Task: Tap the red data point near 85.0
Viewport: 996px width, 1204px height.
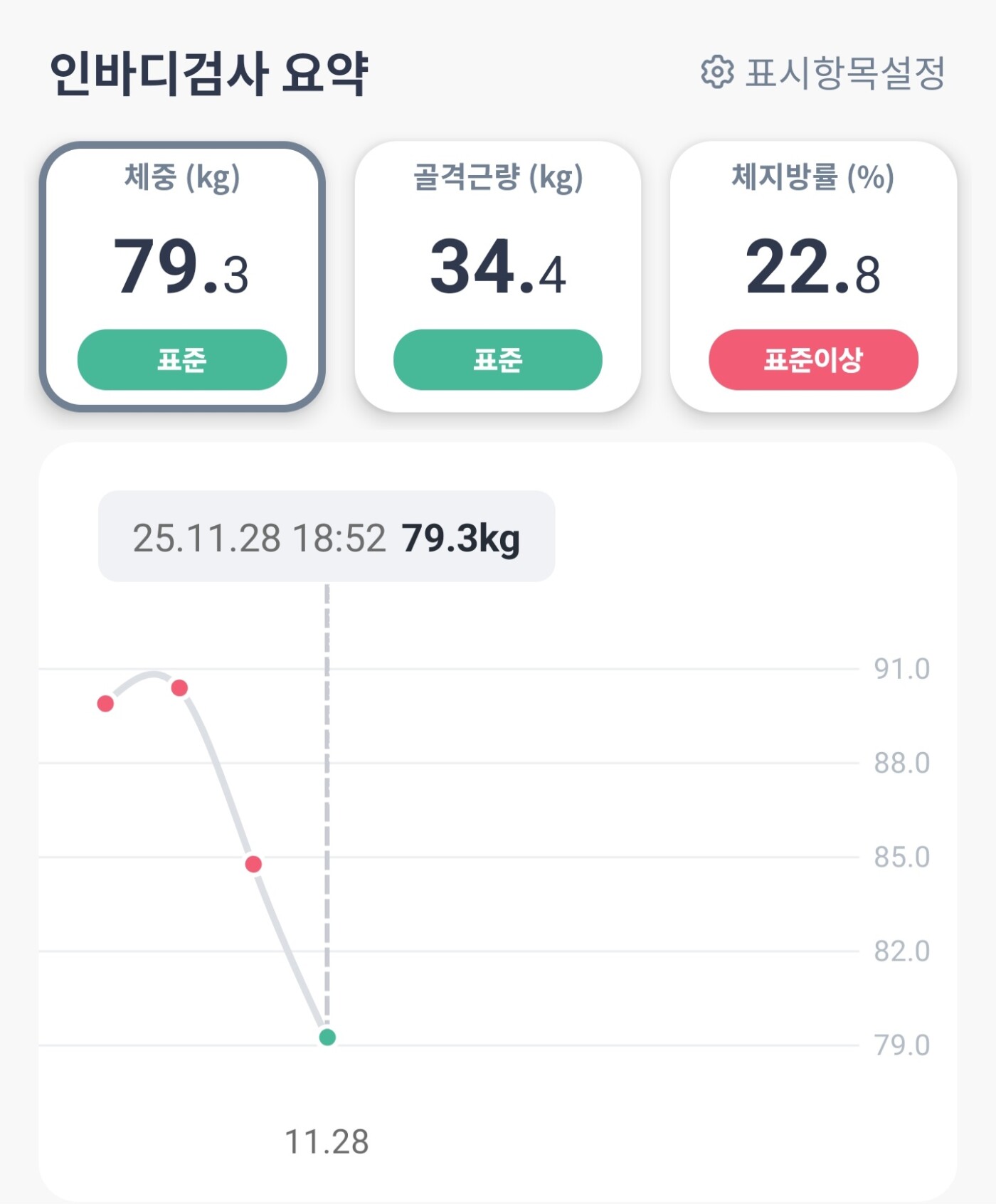Action: pyautogui.click(x=253, y=864)
